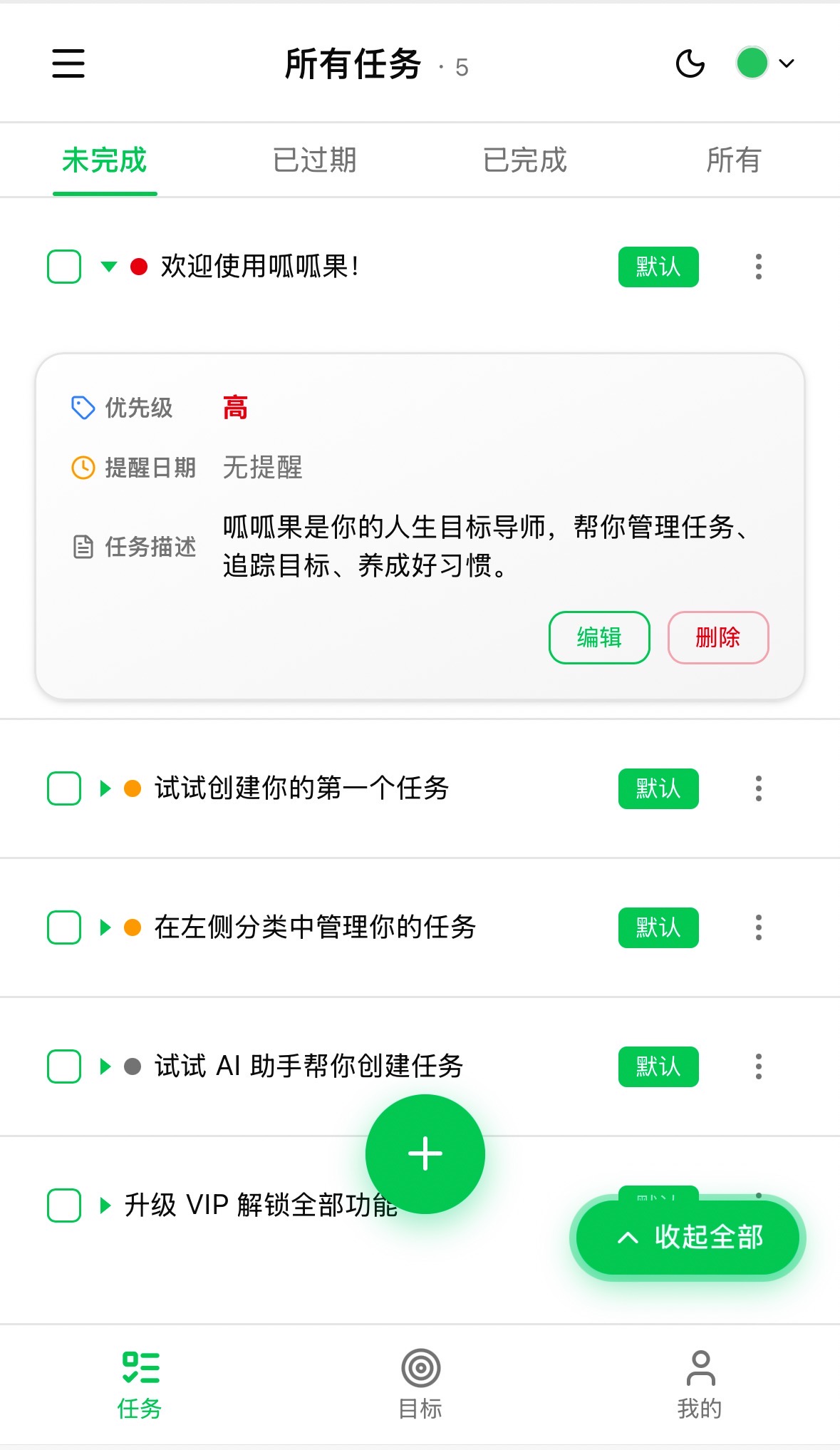Open more options for 在左侧分类中管理你的任务

pyautogui.click(x=758, y=927)
